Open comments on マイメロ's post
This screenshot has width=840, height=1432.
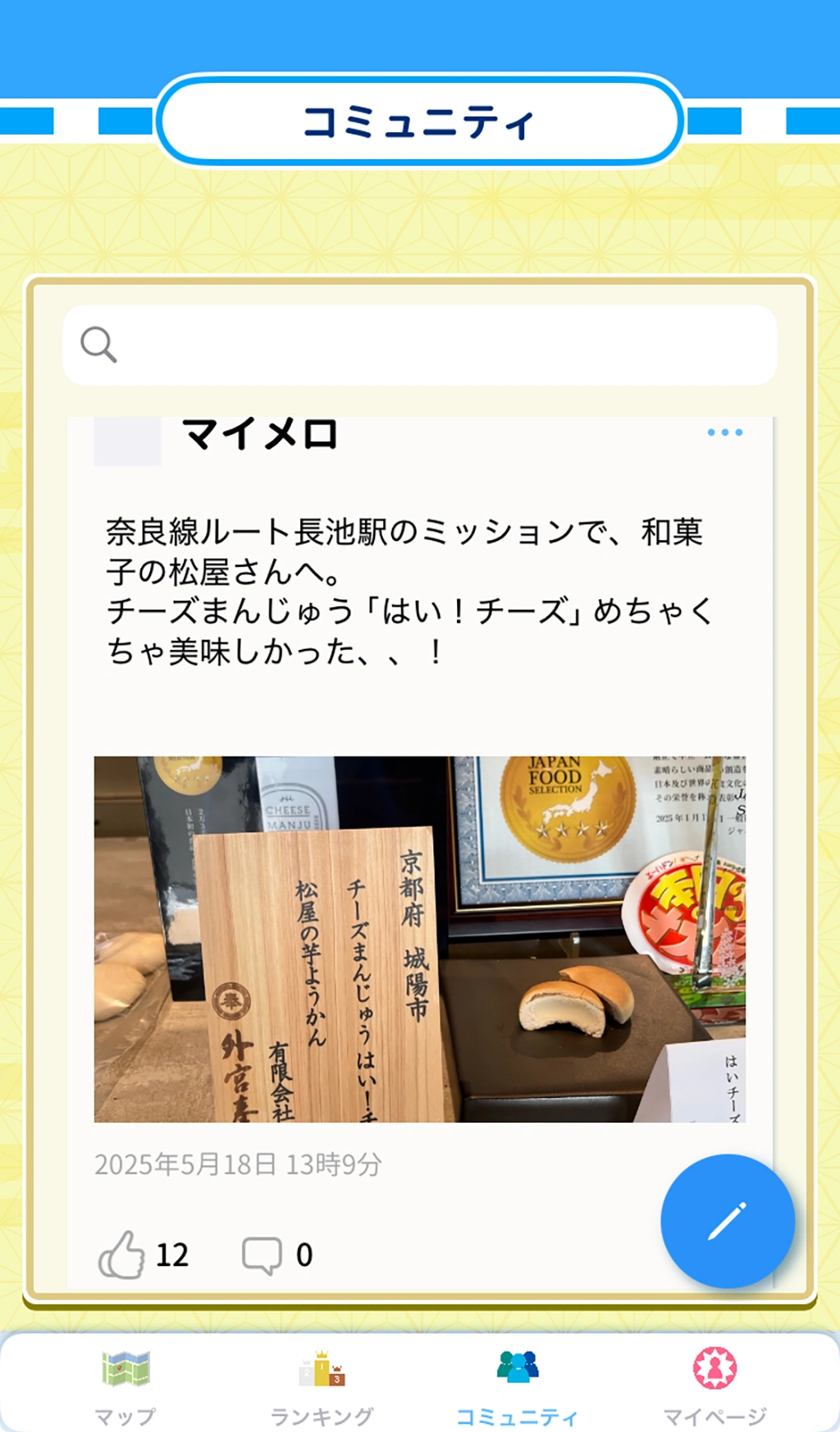[262, 1255]
